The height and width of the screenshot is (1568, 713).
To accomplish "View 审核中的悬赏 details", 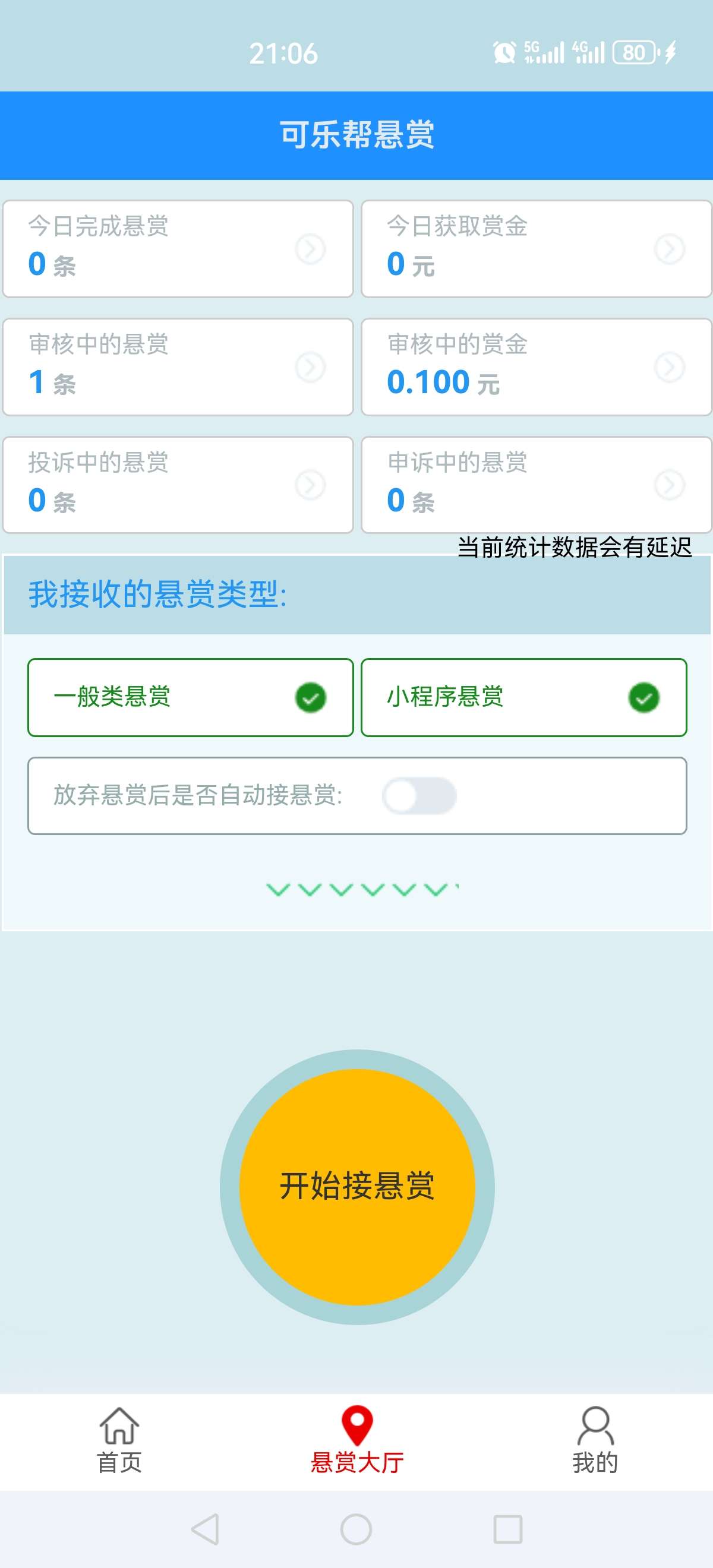I will (x=178, y=367).
